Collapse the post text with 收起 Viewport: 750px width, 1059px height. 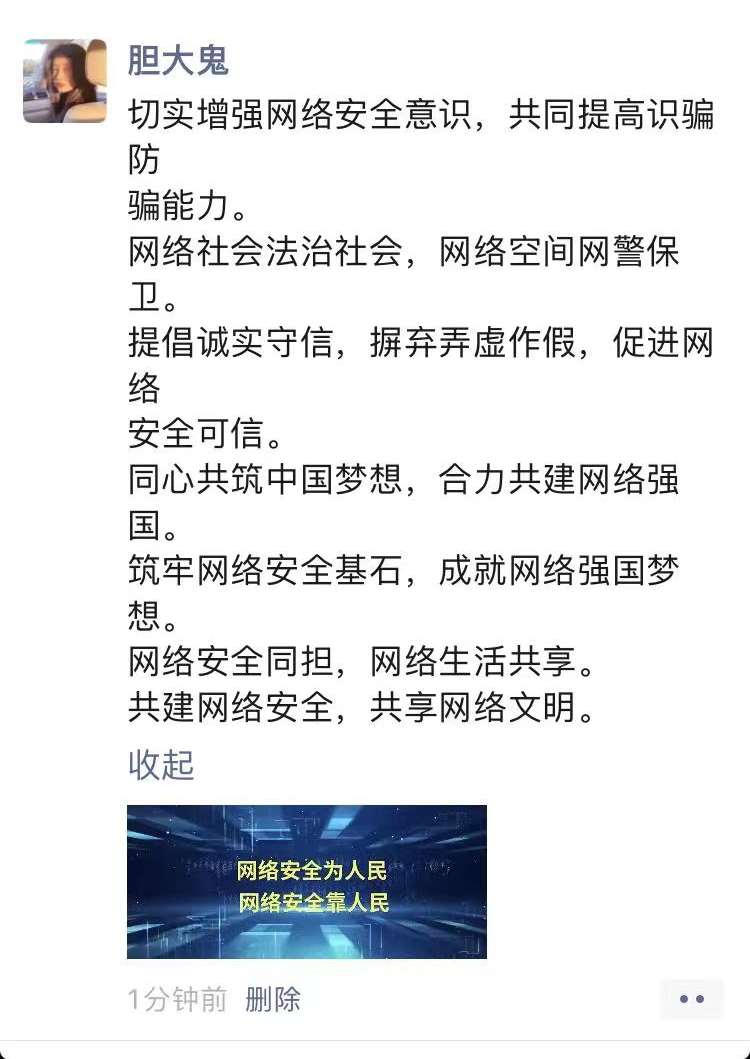coord(161,765)
